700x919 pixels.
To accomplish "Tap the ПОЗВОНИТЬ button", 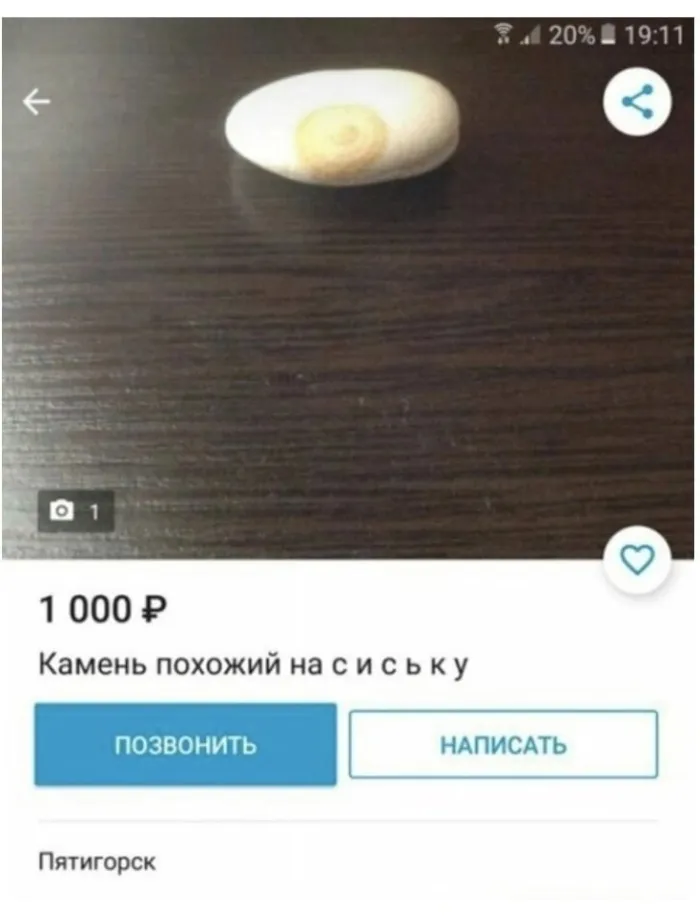I will (185, 745).
